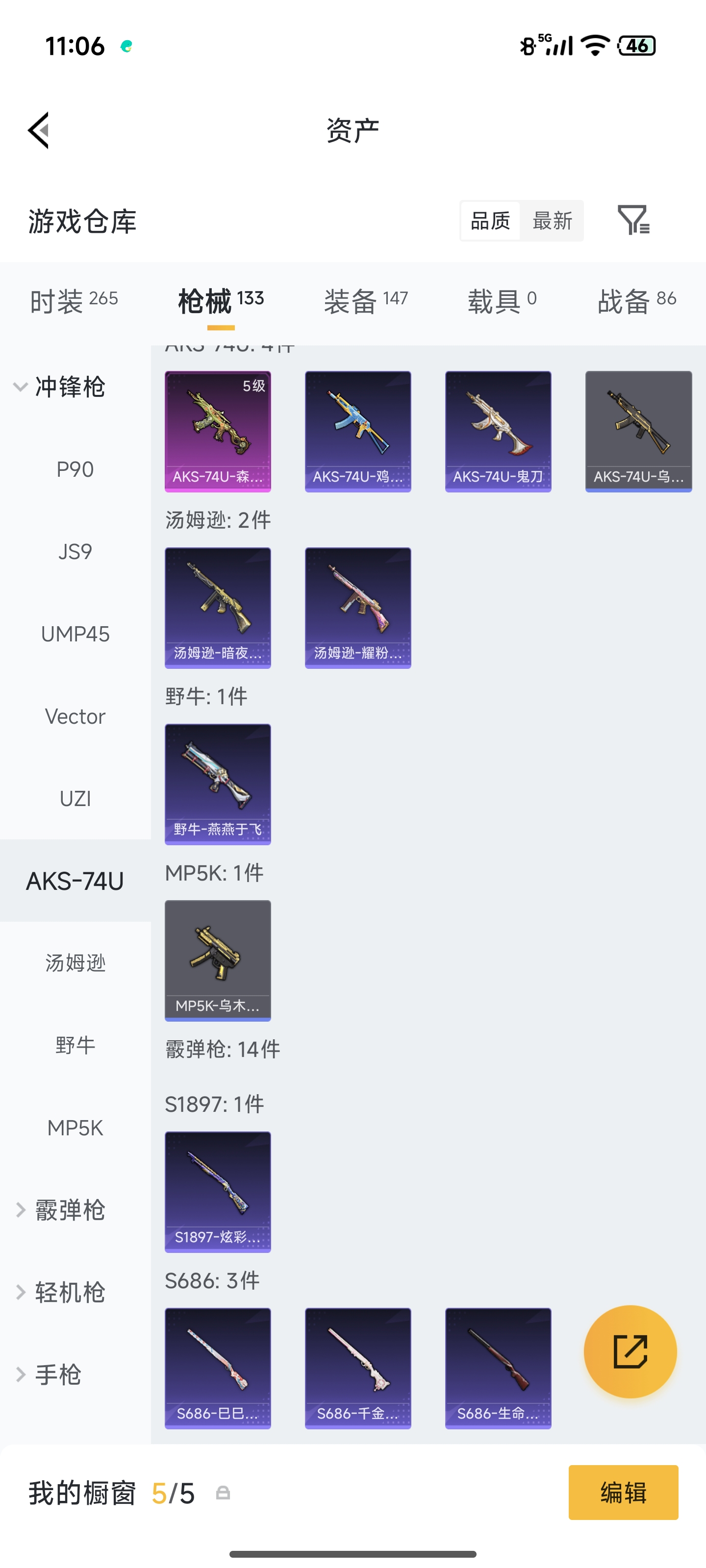Image resolution: width=706 pixels, height=1568 pixels.
Task: Expand the 轻机枪 category
Action: coord(61,1292)
